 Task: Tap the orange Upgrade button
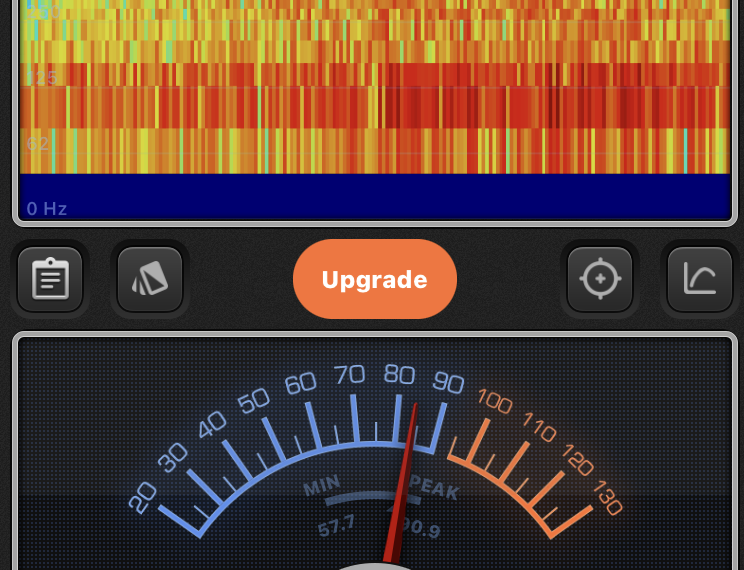click(x=375, y=280)
